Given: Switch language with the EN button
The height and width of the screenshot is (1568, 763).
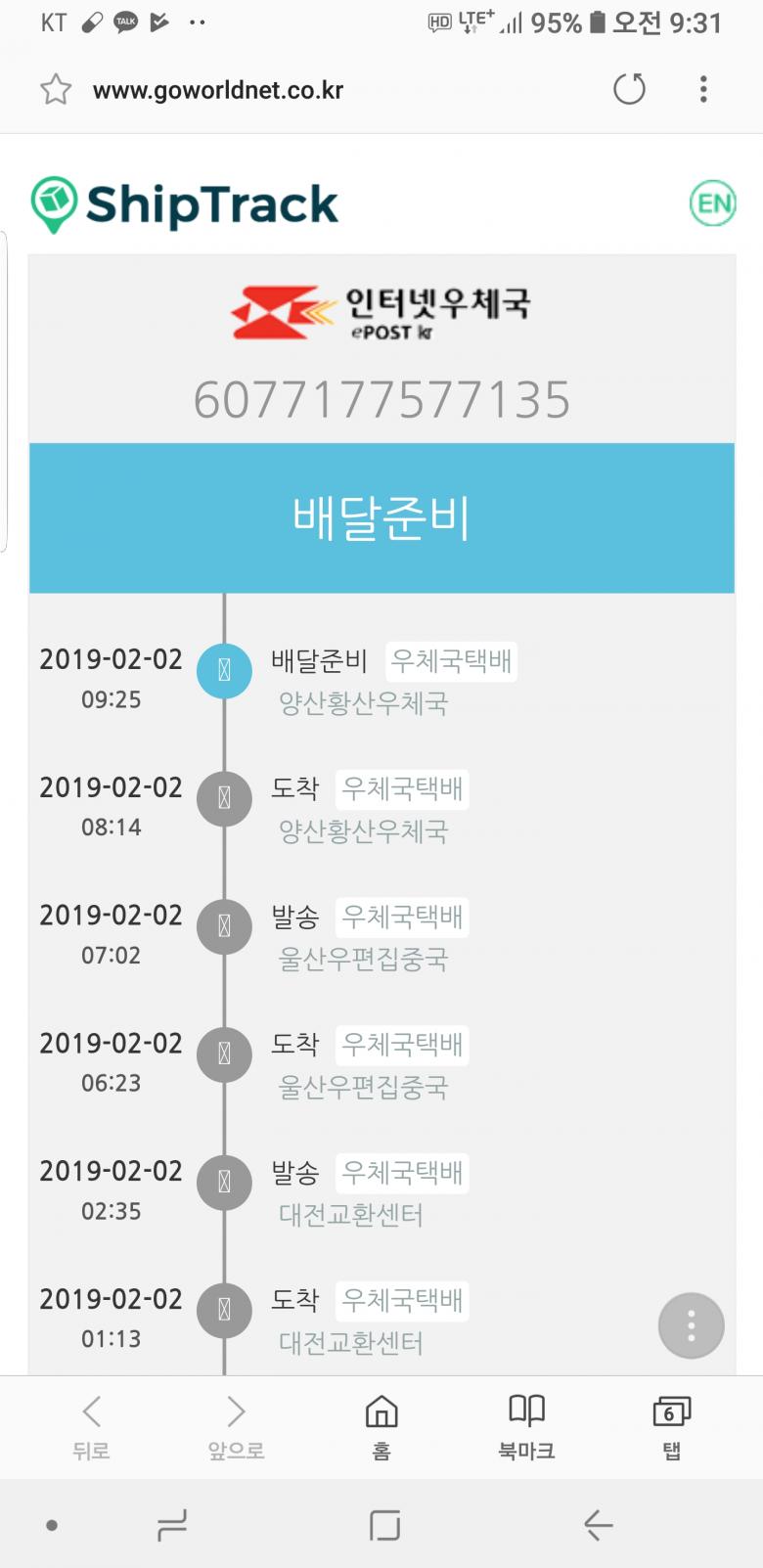Looking at the screenshot, I should [712, 203].
